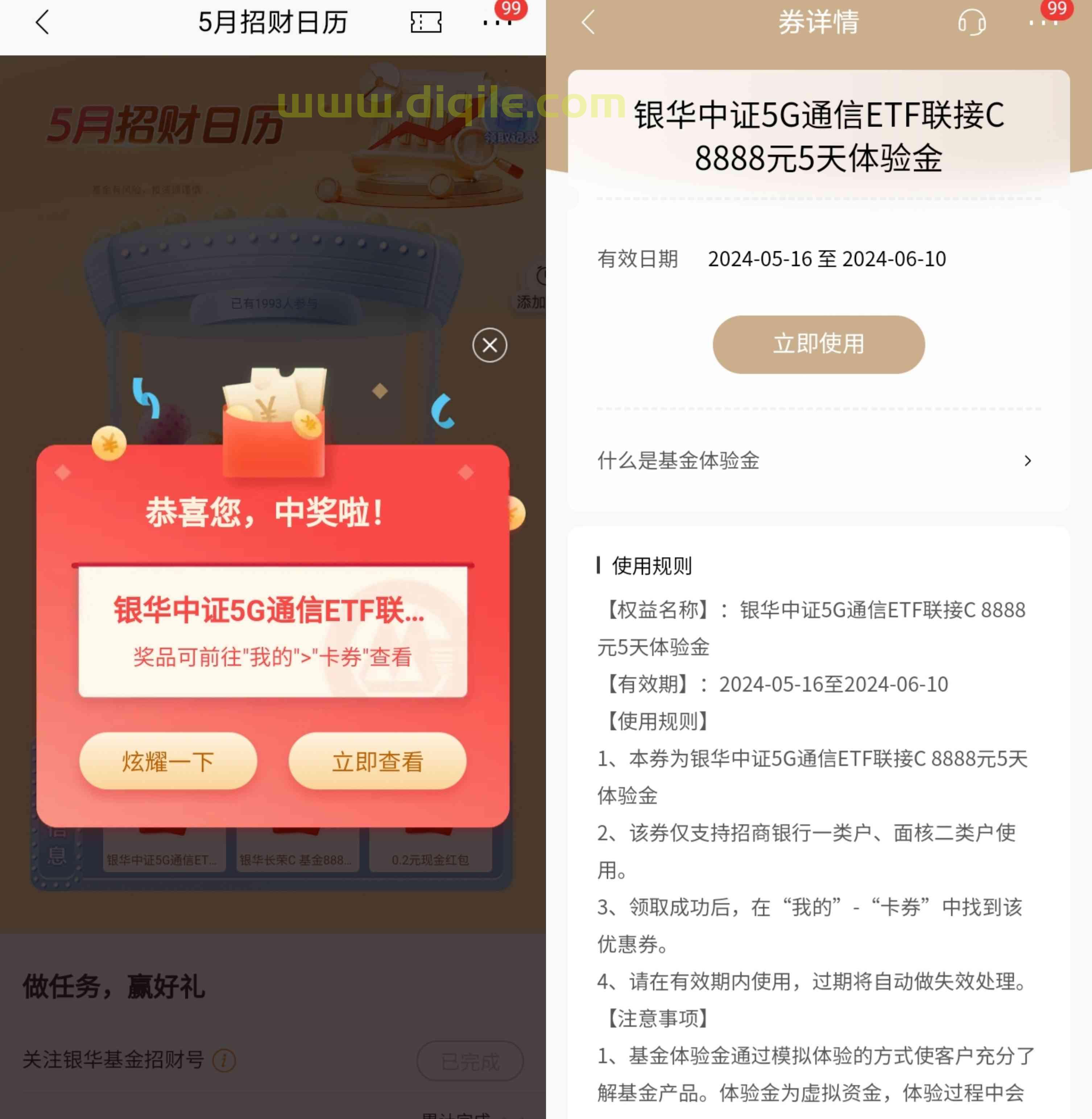
Task: Go back from the 券详情 page
Action: click(x=588, y=23)
